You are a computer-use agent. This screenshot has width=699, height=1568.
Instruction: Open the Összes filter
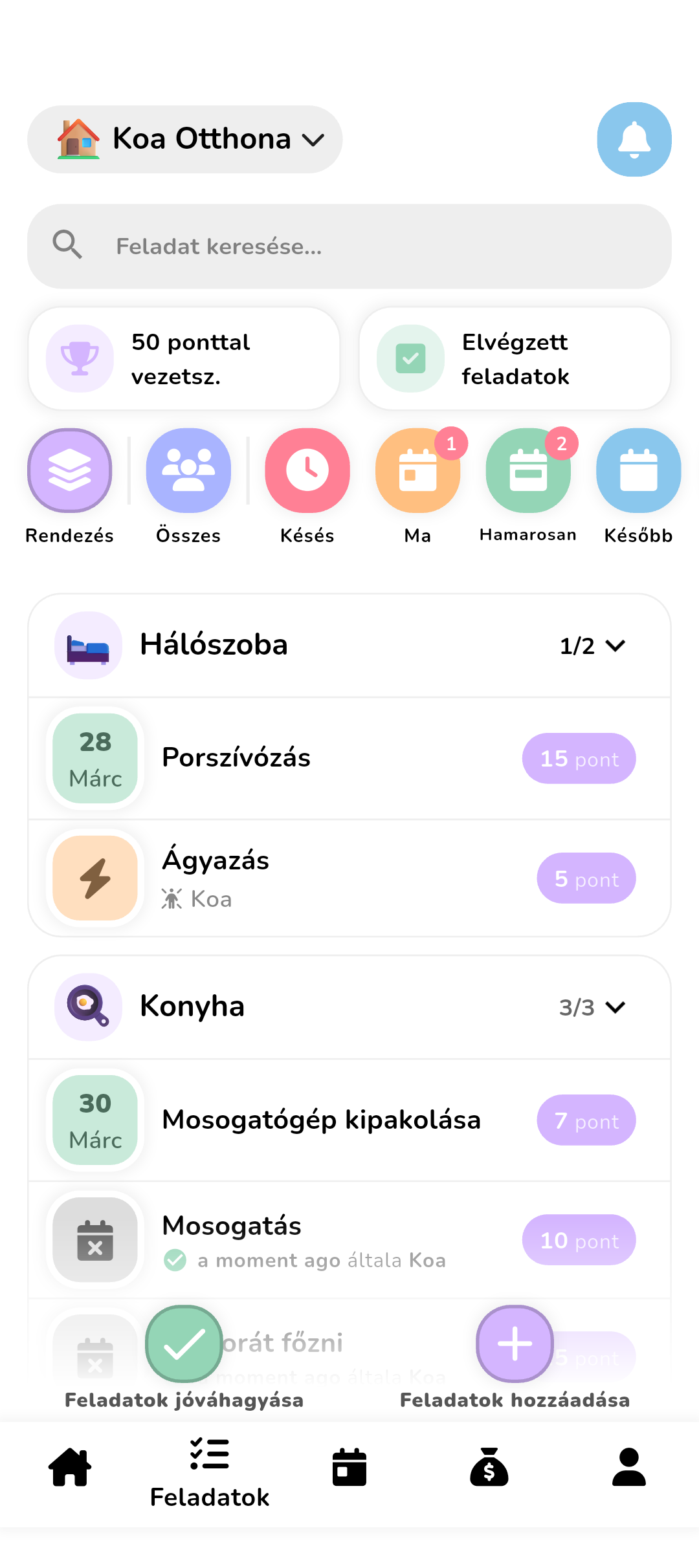pyautogui.click(x=188, y=471)
